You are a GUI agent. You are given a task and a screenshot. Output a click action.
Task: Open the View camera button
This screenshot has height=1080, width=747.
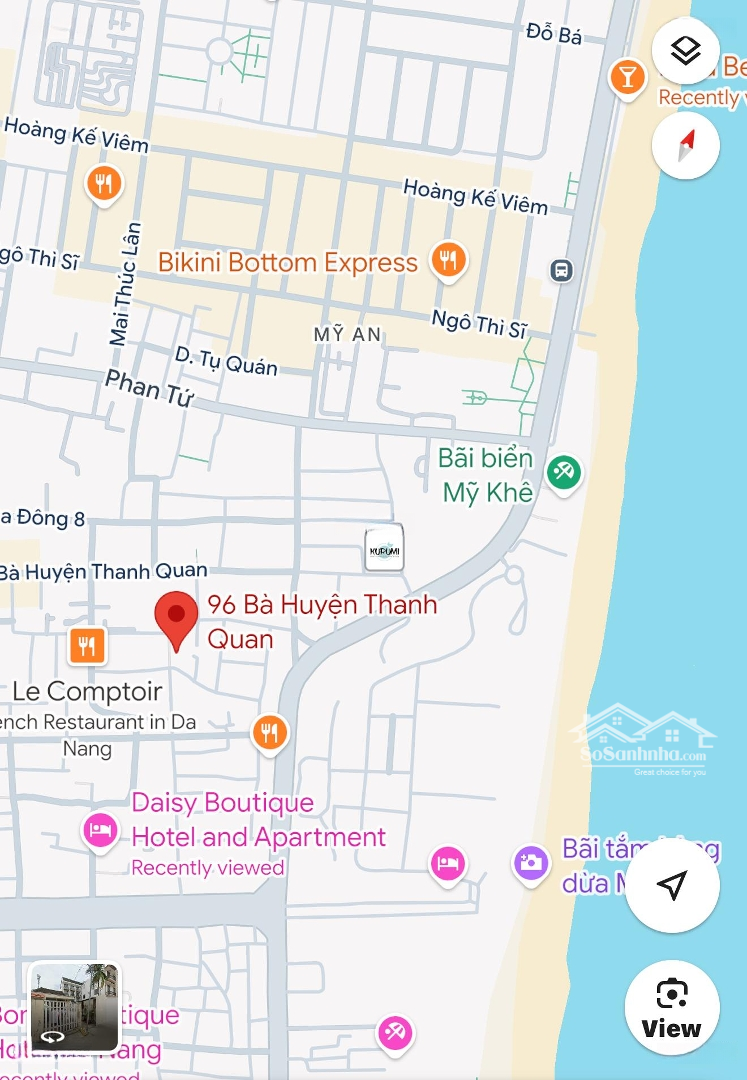pyautogui.click(x=672, y=1008)
